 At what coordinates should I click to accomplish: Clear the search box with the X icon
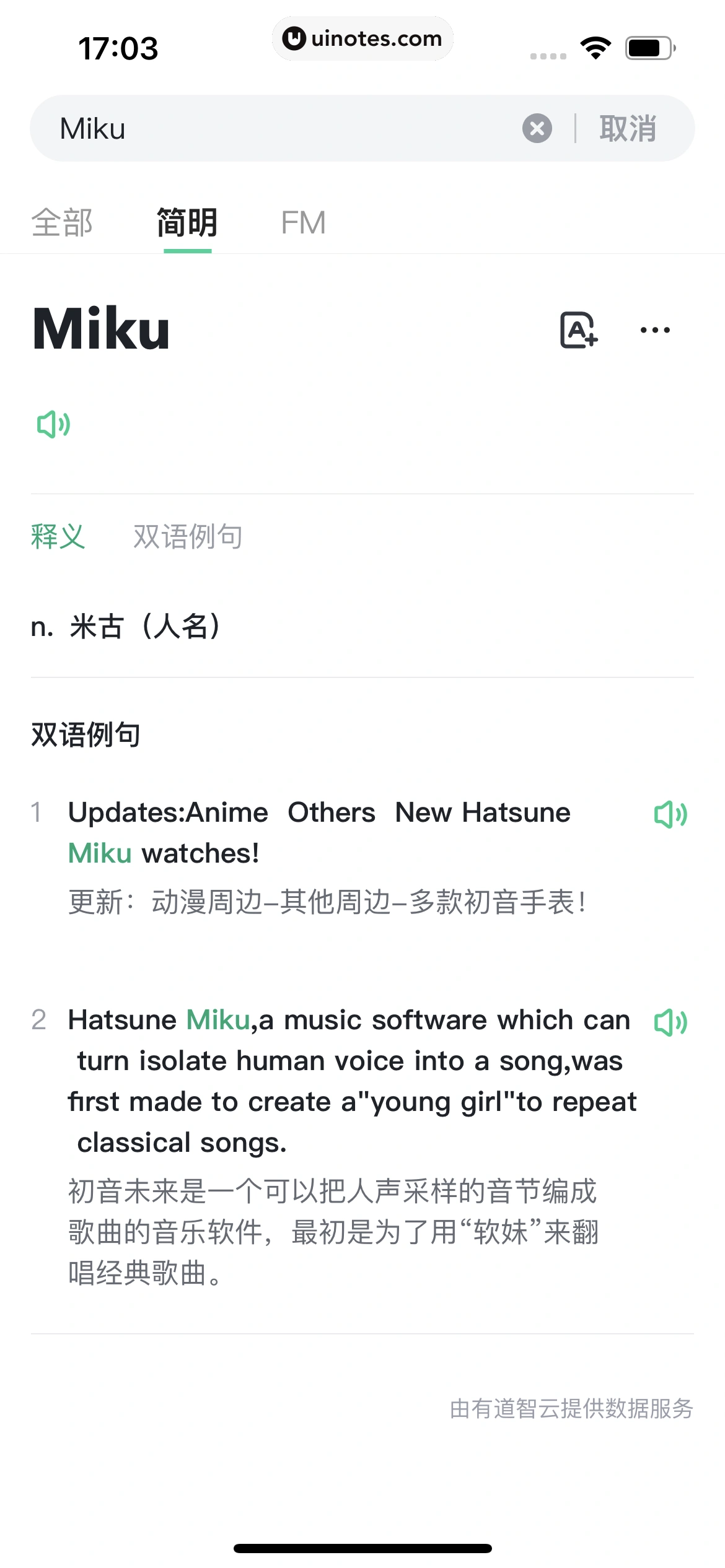537,128
